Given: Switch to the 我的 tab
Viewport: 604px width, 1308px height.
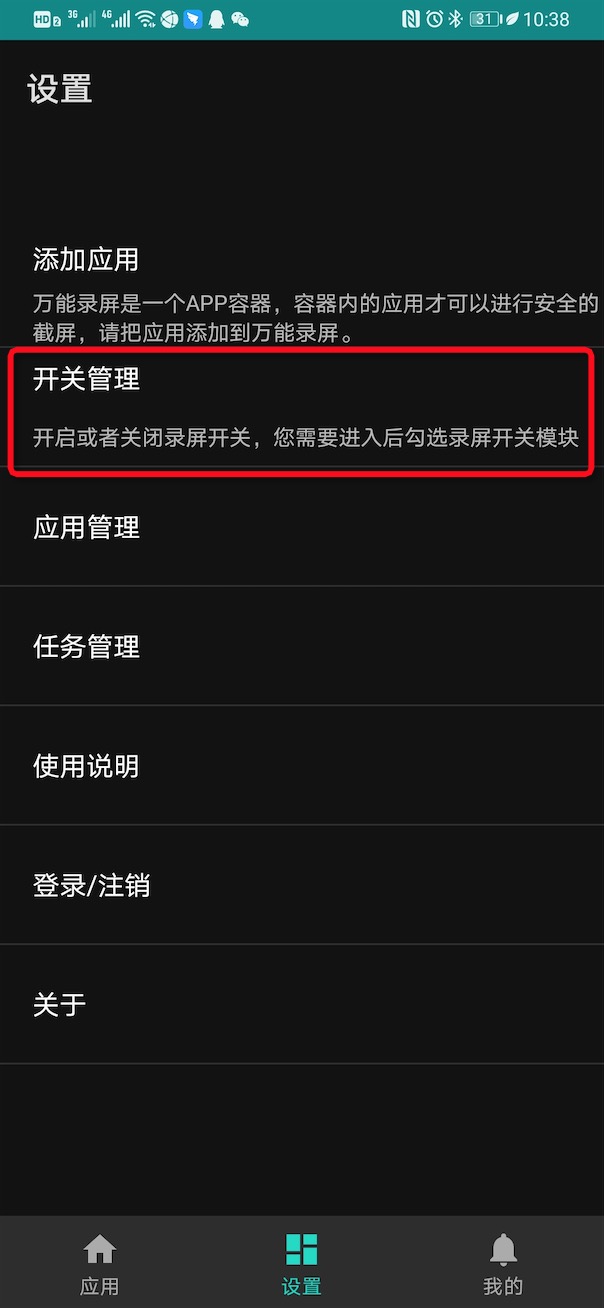Looking at the screenshot, I should [502, 1263].
